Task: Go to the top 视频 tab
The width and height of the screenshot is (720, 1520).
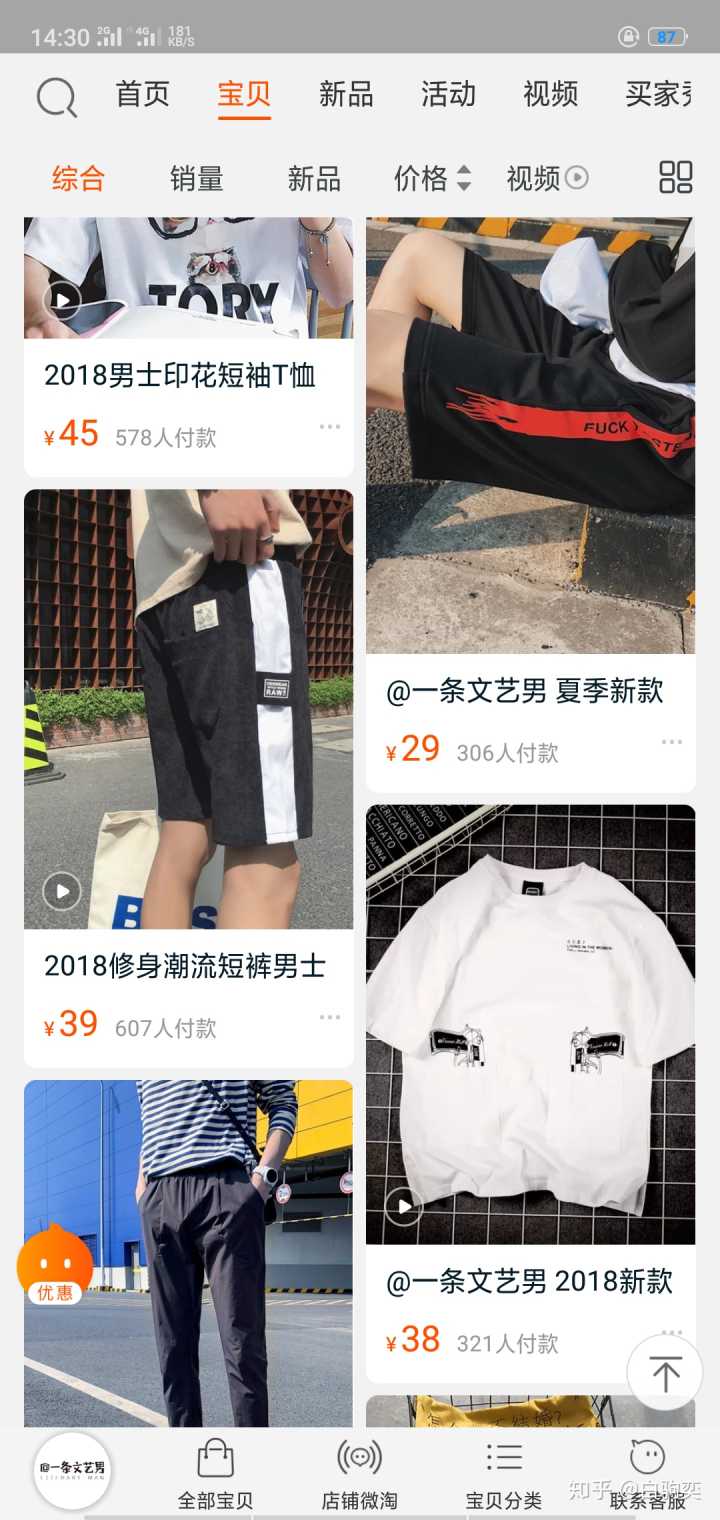Action: point(550,95)
